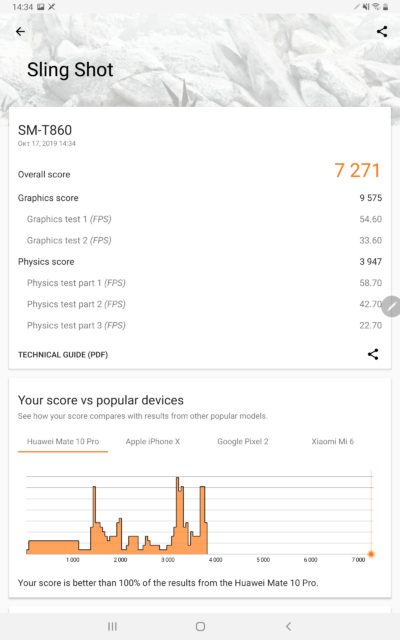Open the Technical Guide PDF
Image resolution: width=400 pixels, height=640 pixels.
click(63, 355)
